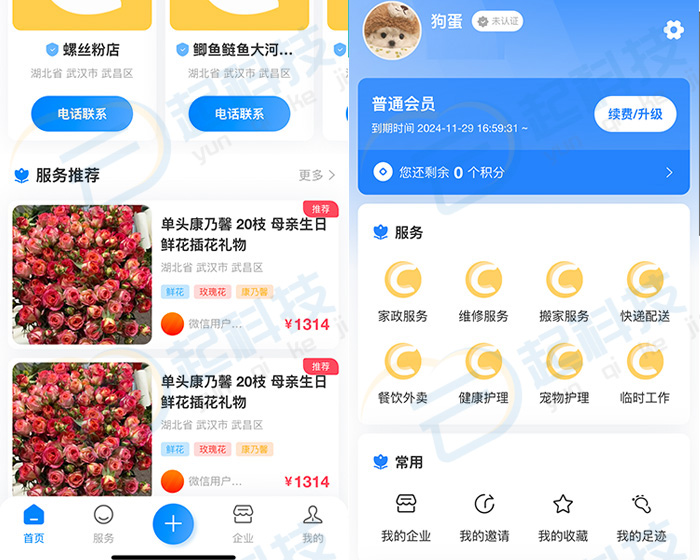Open 宠物护理 service

pos(564,373)
